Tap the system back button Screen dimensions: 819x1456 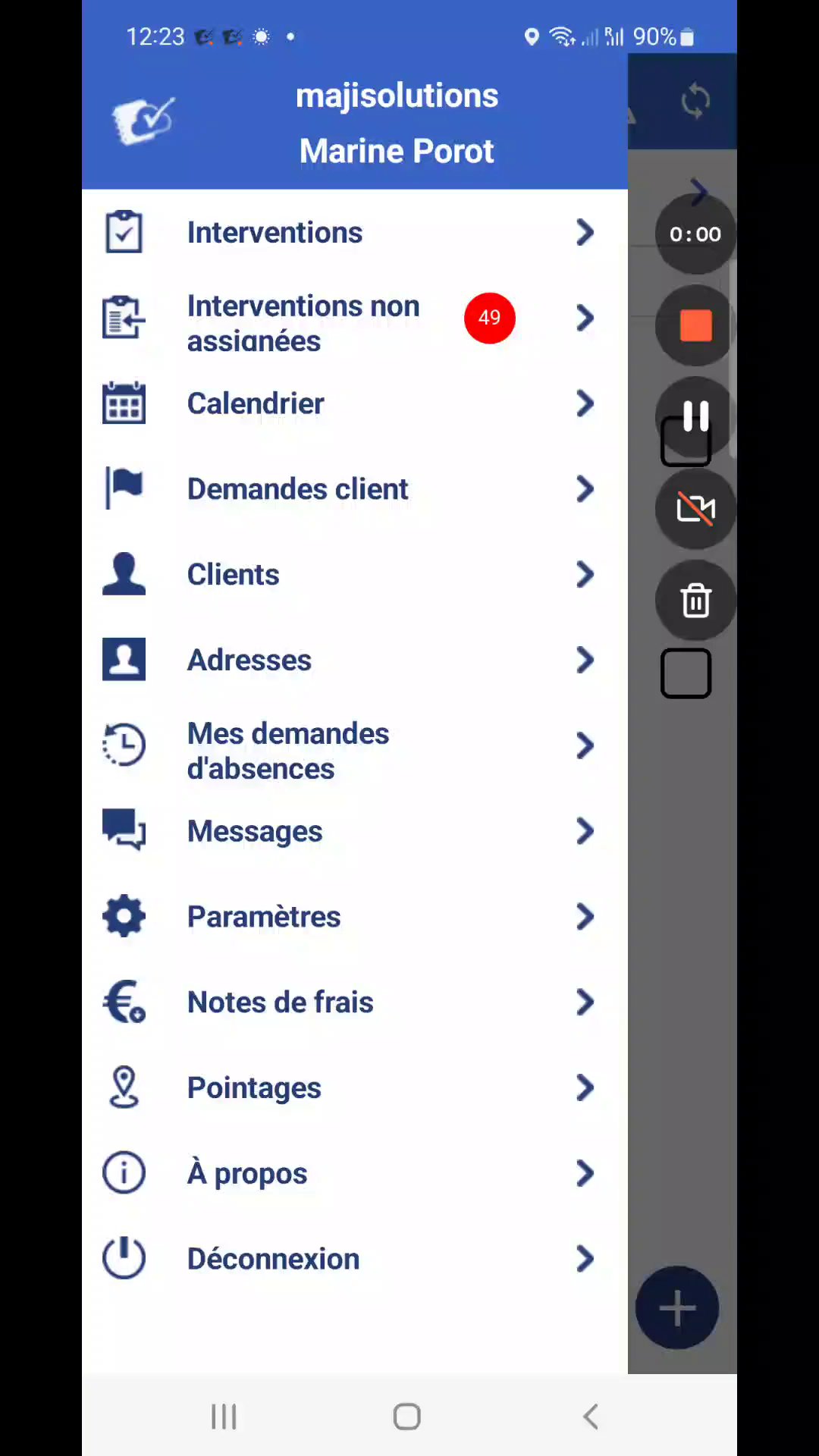tap(591, 1416)
